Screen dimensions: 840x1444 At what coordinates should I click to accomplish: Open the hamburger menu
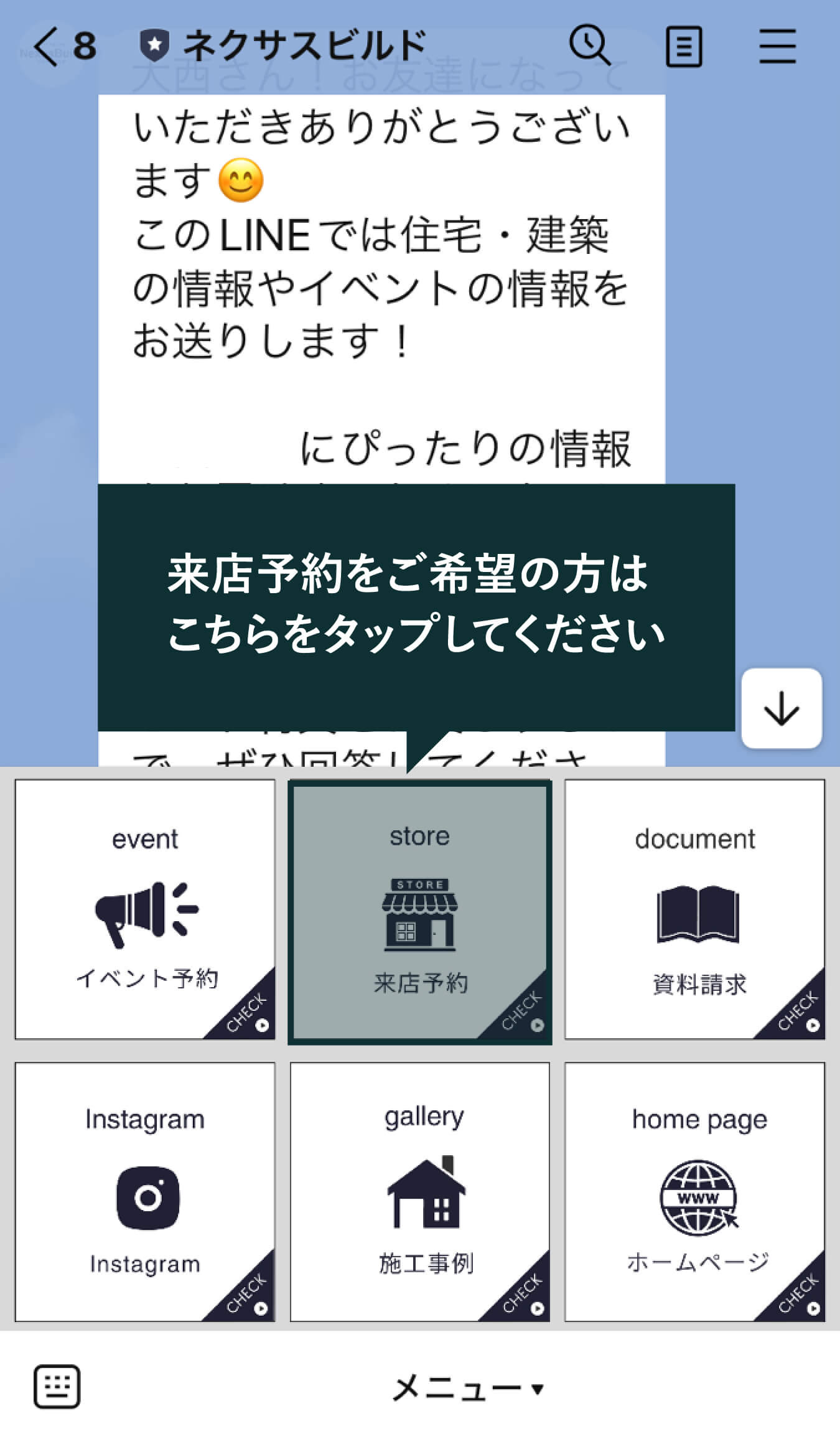[777, 46]
